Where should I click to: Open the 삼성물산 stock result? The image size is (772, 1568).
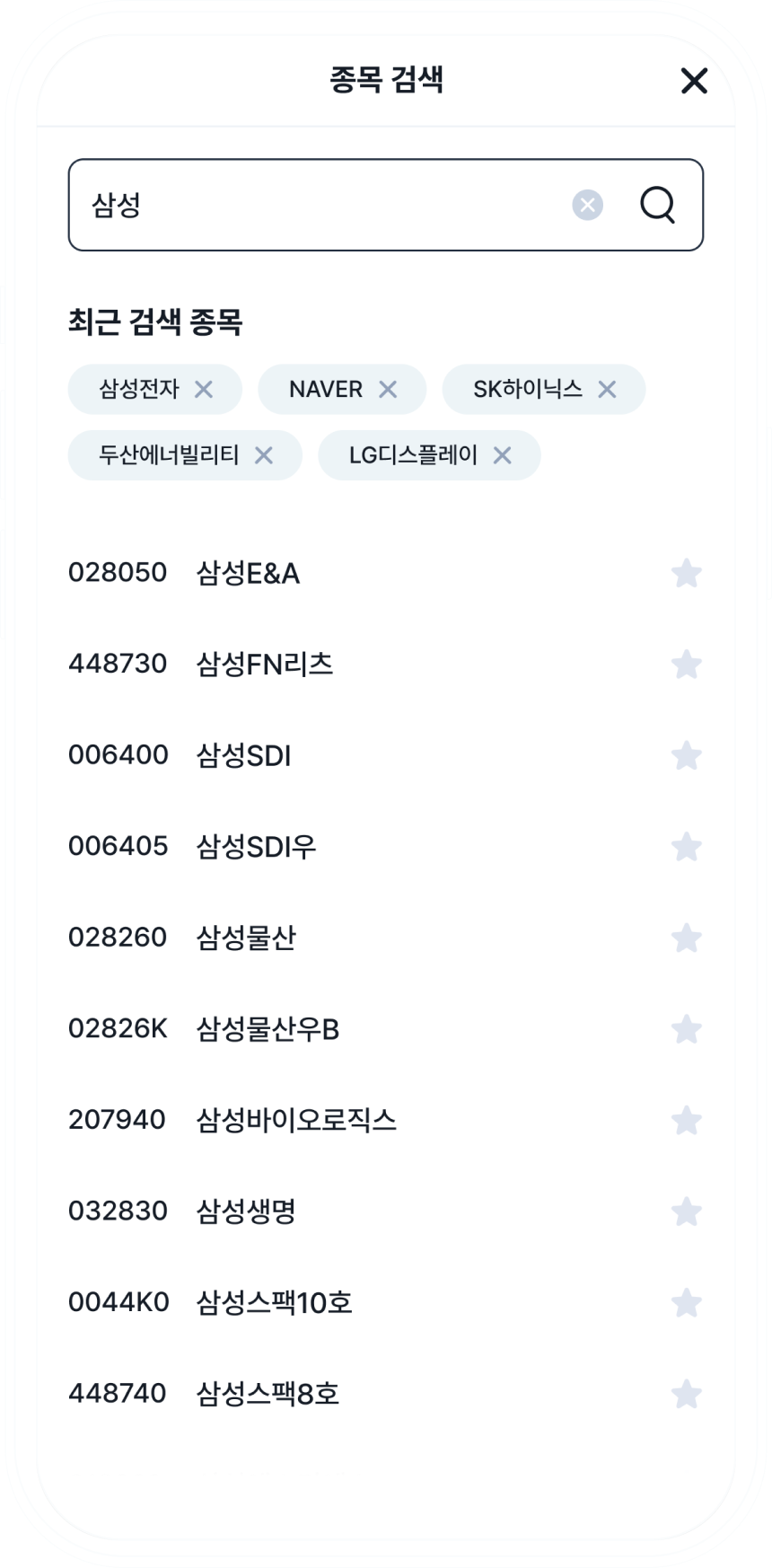click(x=246, y=938)
